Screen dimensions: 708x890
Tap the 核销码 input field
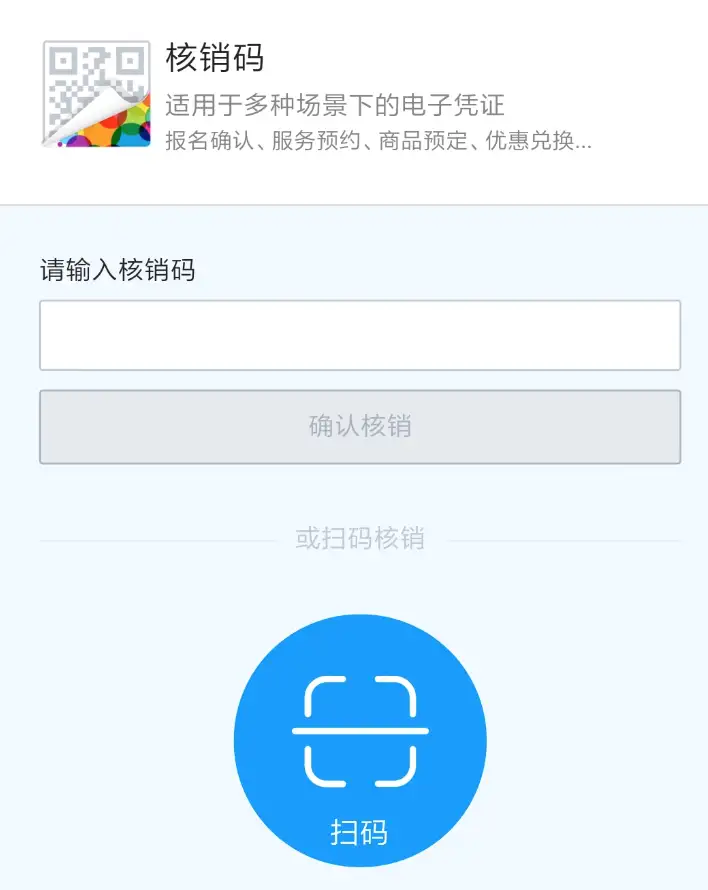(360, 335)
